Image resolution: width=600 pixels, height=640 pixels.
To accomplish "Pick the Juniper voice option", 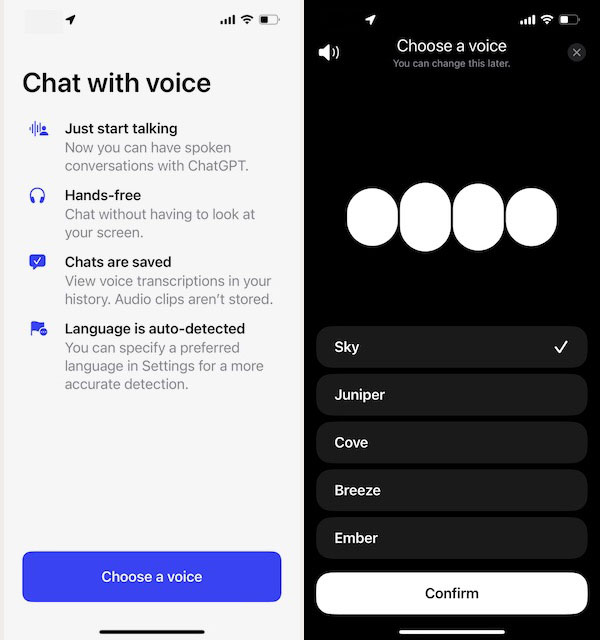I will click(x=451, y=395).
